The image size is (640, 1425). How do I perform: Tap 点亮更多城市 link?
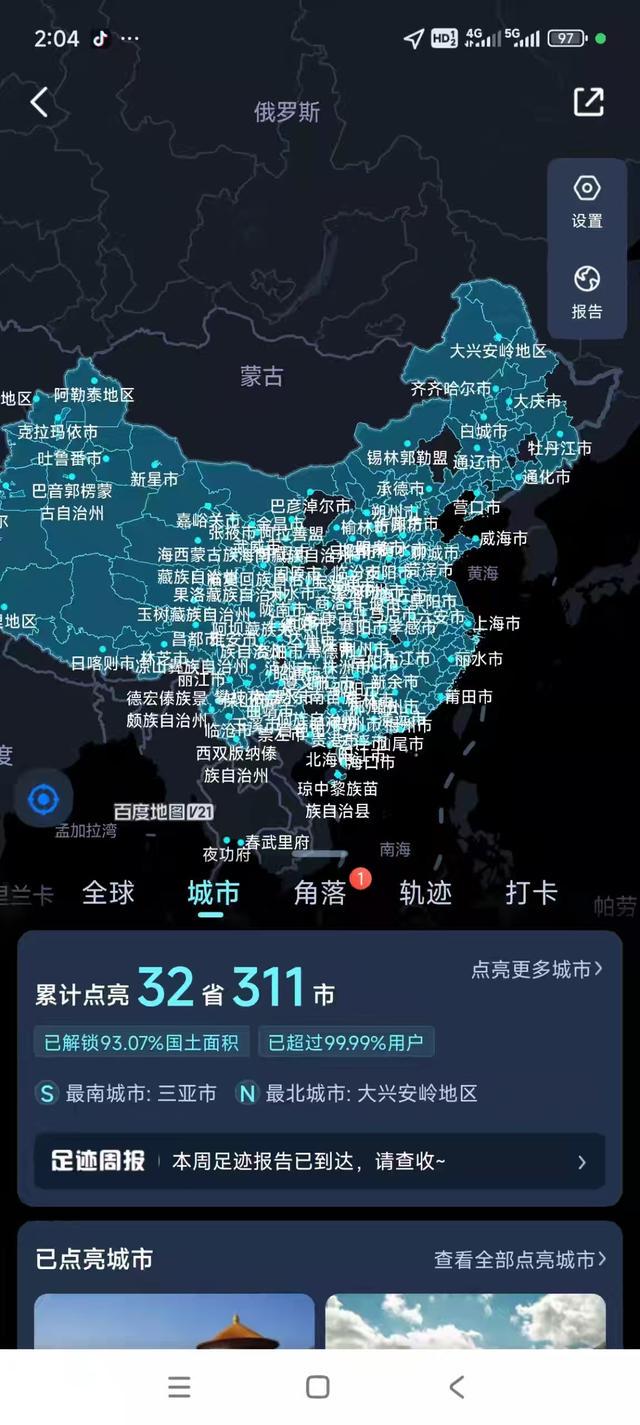(x=537, y=969)
